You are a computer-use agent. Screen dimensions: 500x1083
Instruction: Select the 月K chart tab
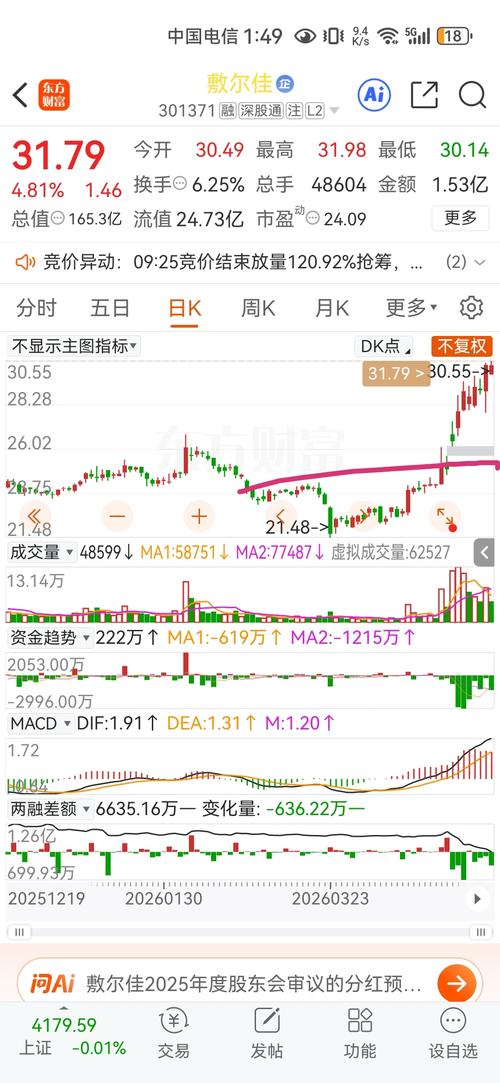(x=331, y=308)
